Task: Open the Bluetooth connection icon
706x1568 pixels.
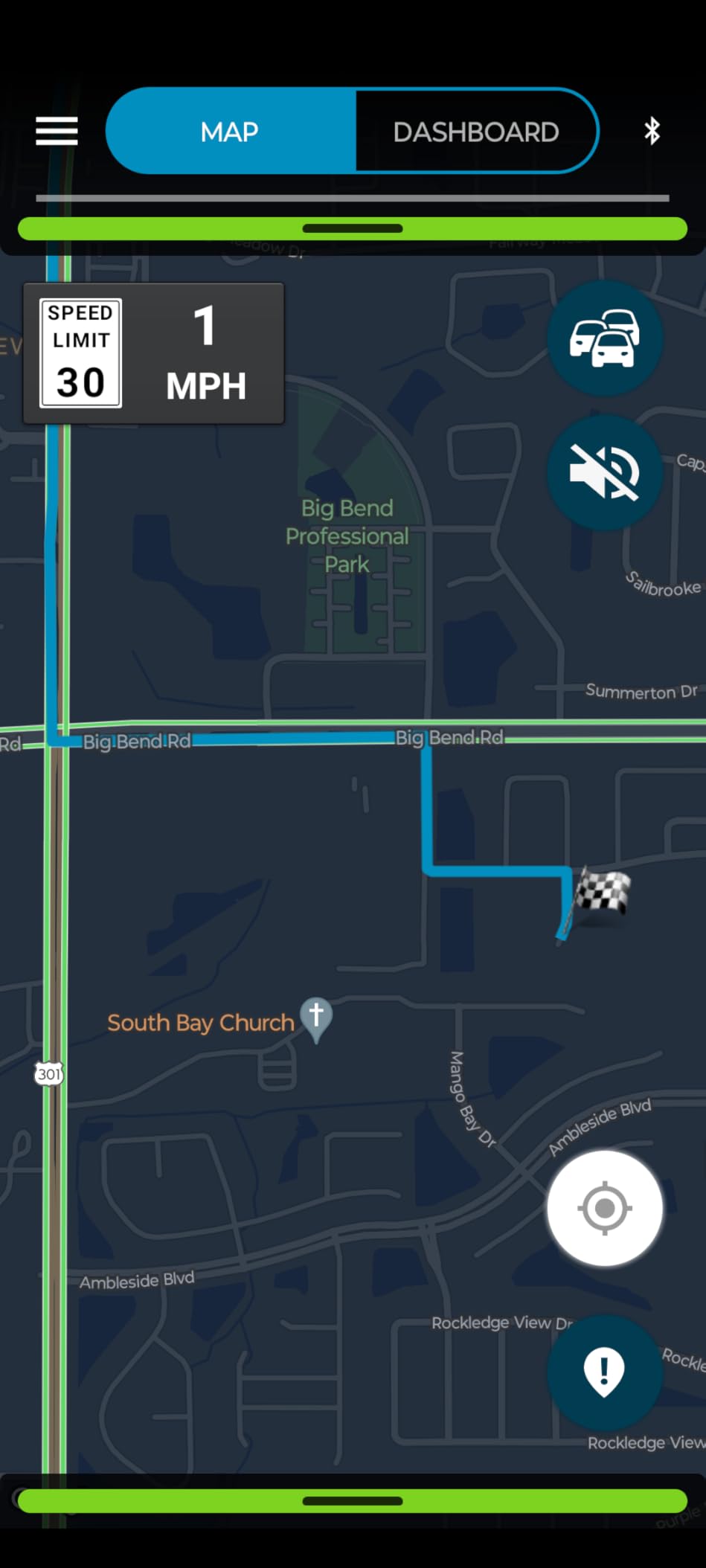Action: [x=652, y=131]
